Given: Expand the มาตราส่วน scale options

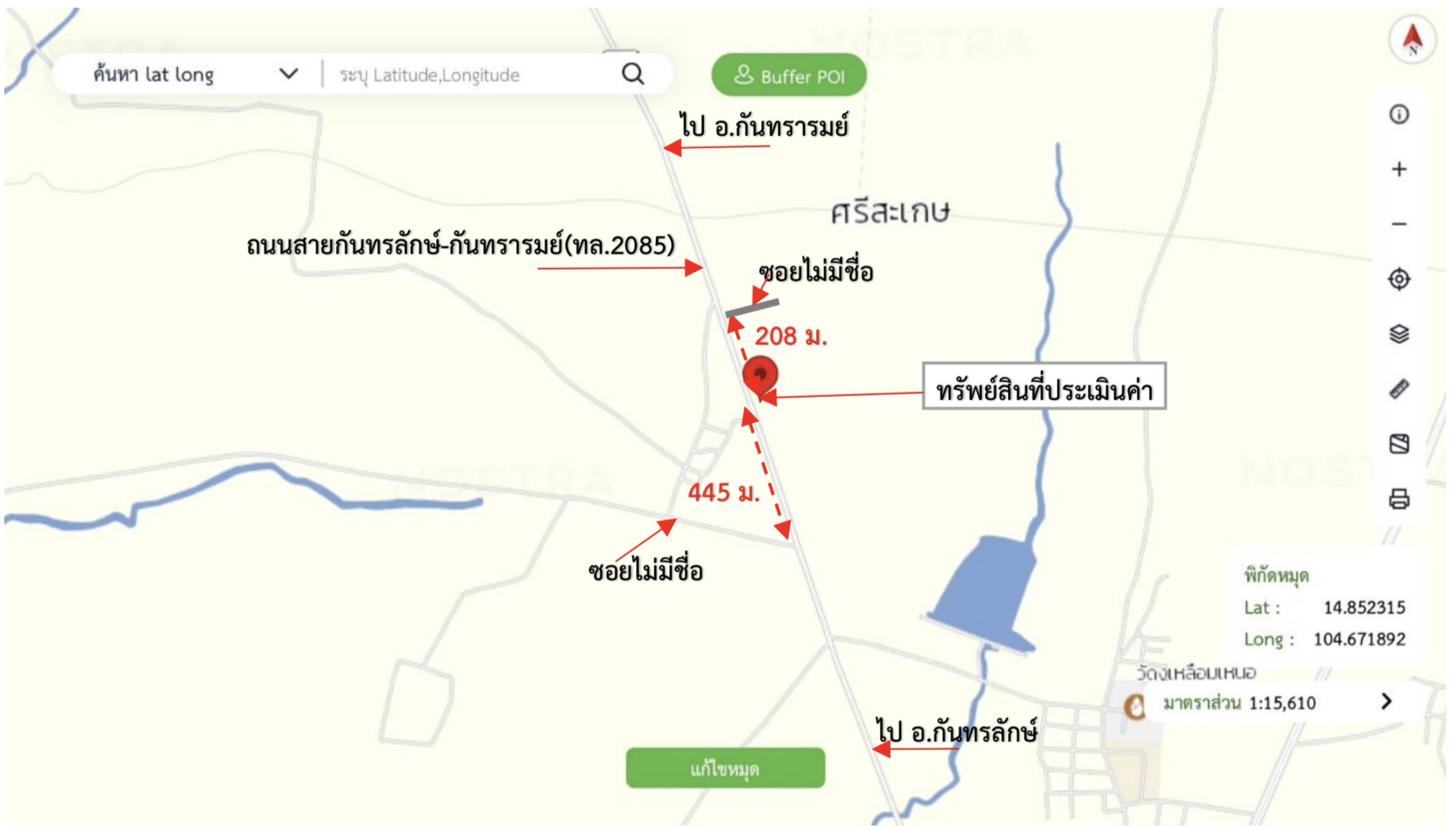Looking at the screenshot, I should click(x=1385, y=702).
